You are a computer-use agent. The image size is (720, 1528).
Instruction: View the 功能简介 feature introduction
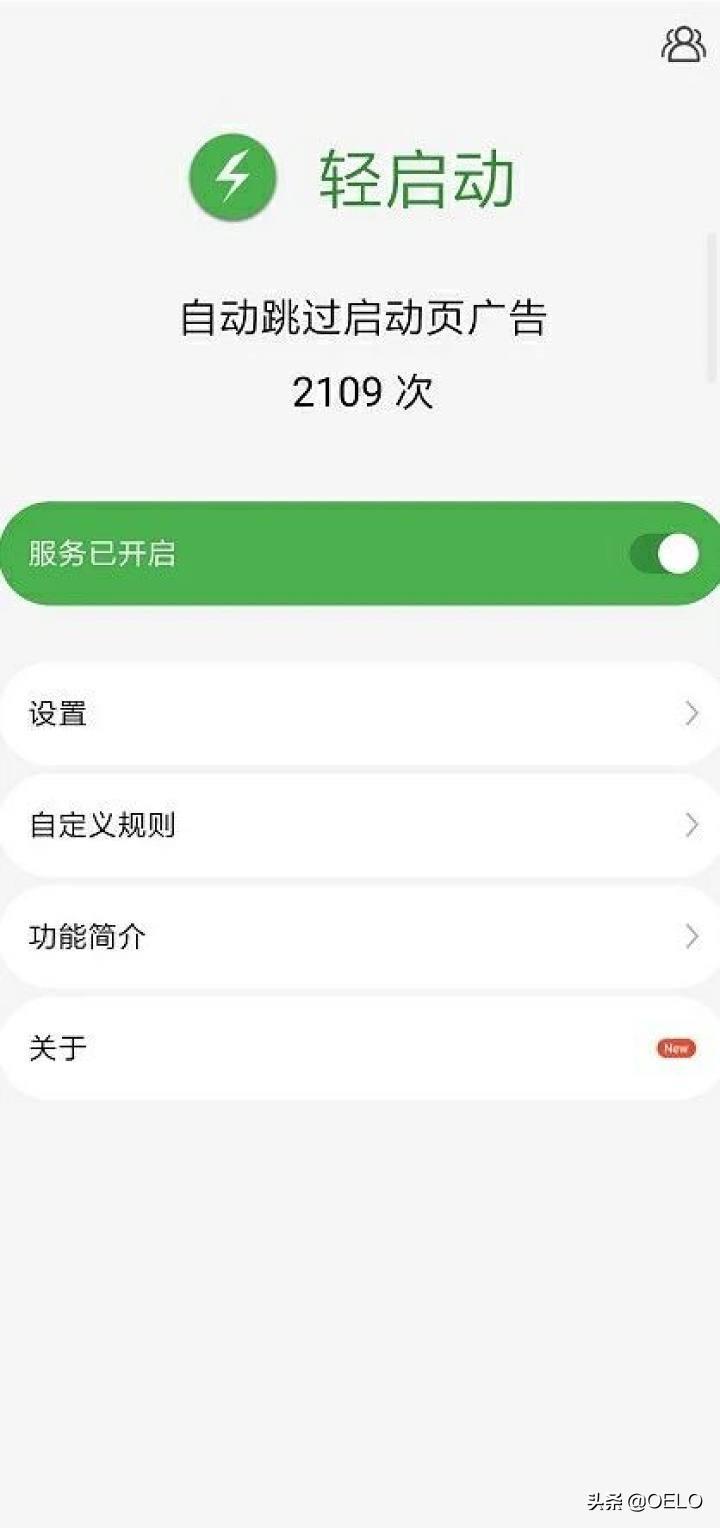[x=360, y=937]
